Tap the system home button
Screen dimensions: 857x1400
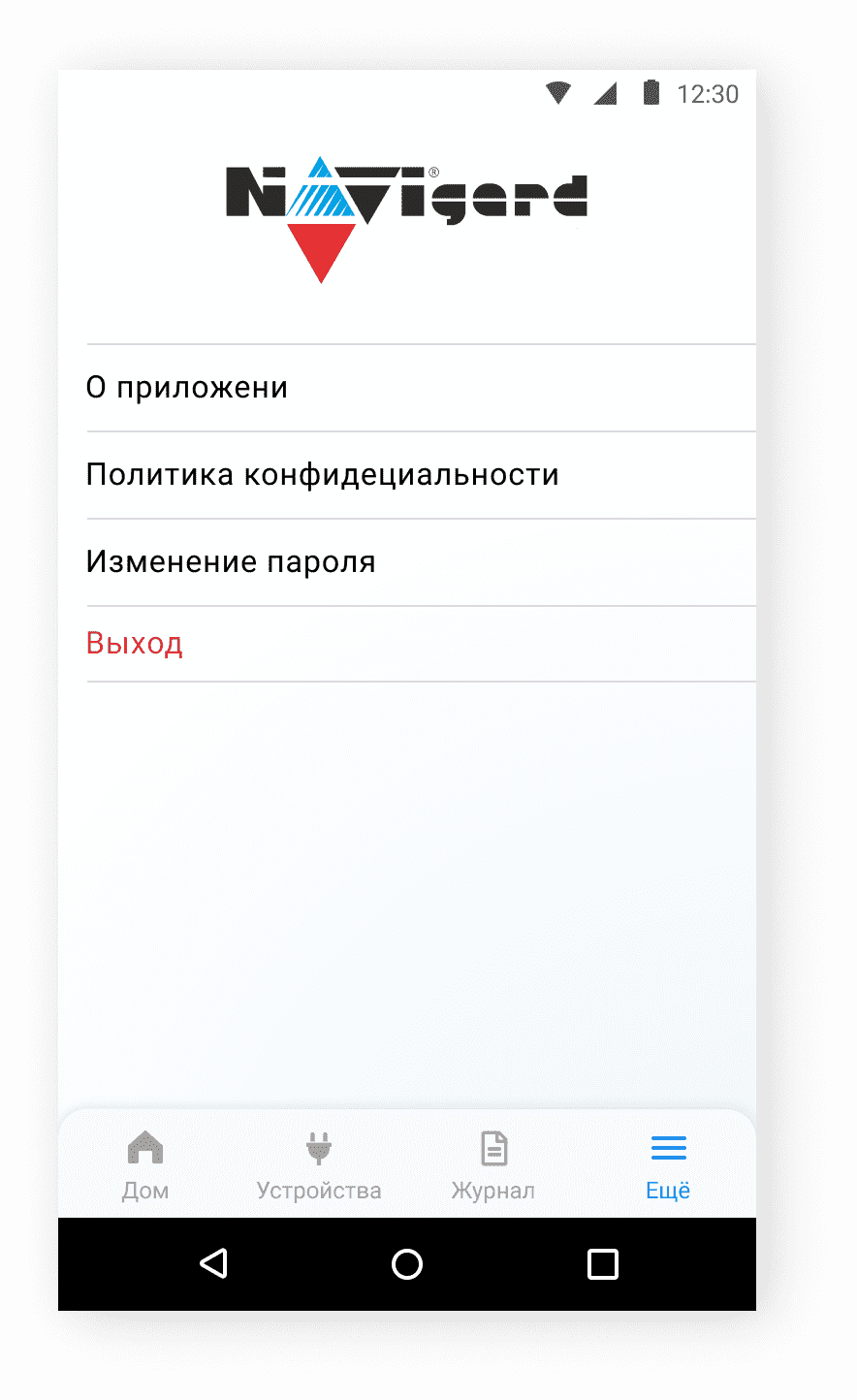tap(407, 1263)
